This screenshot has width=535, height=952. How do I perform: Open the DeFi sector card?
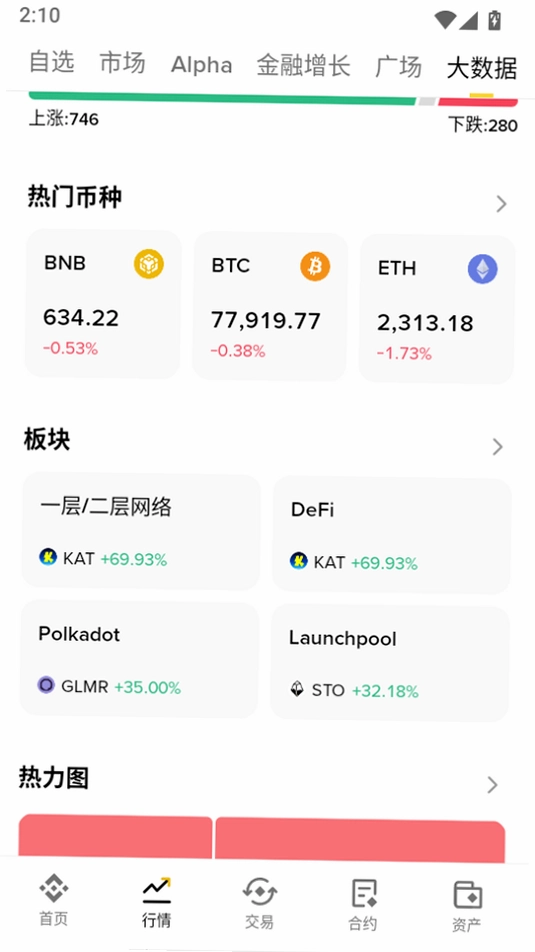tap(391, 535)
